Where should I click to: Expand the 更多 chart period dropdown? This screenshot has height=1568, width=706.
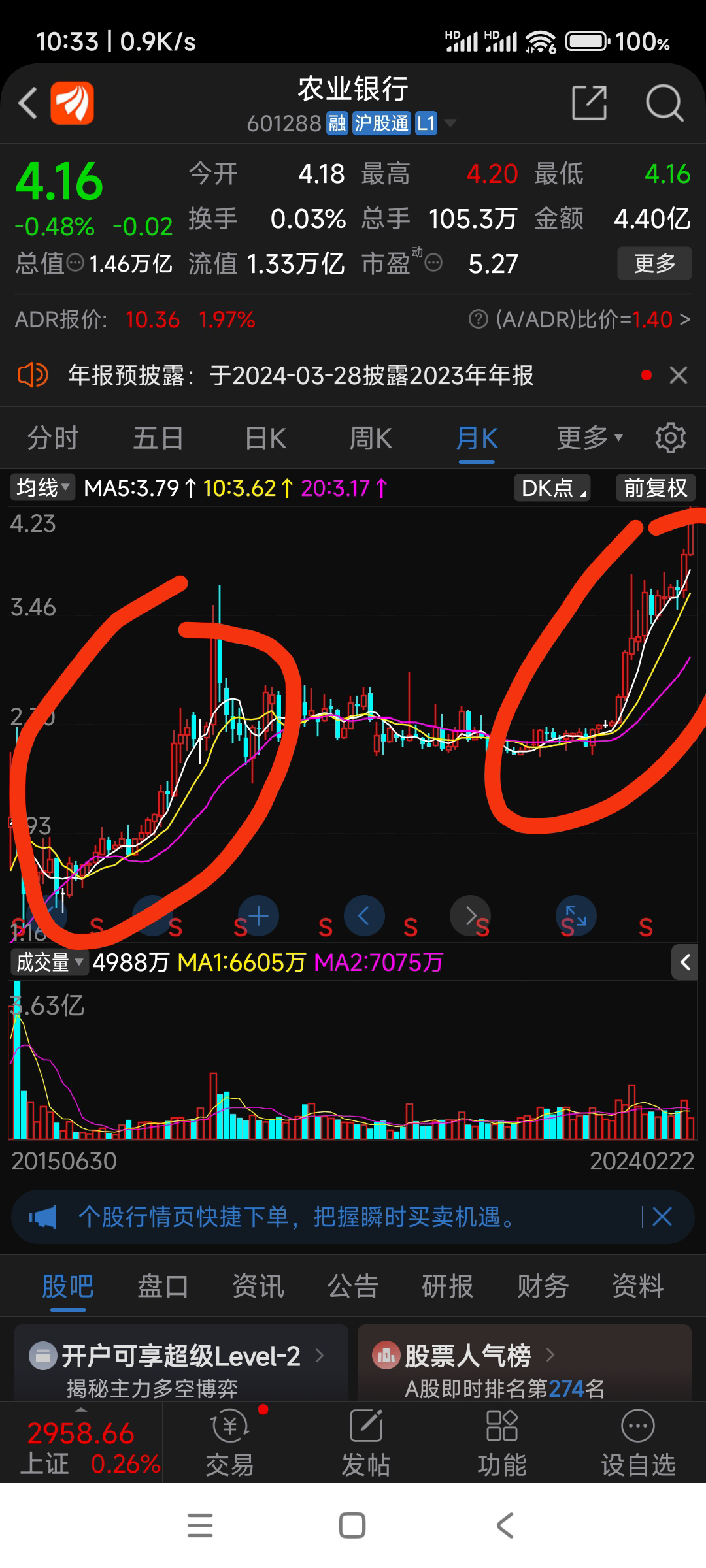589,438
